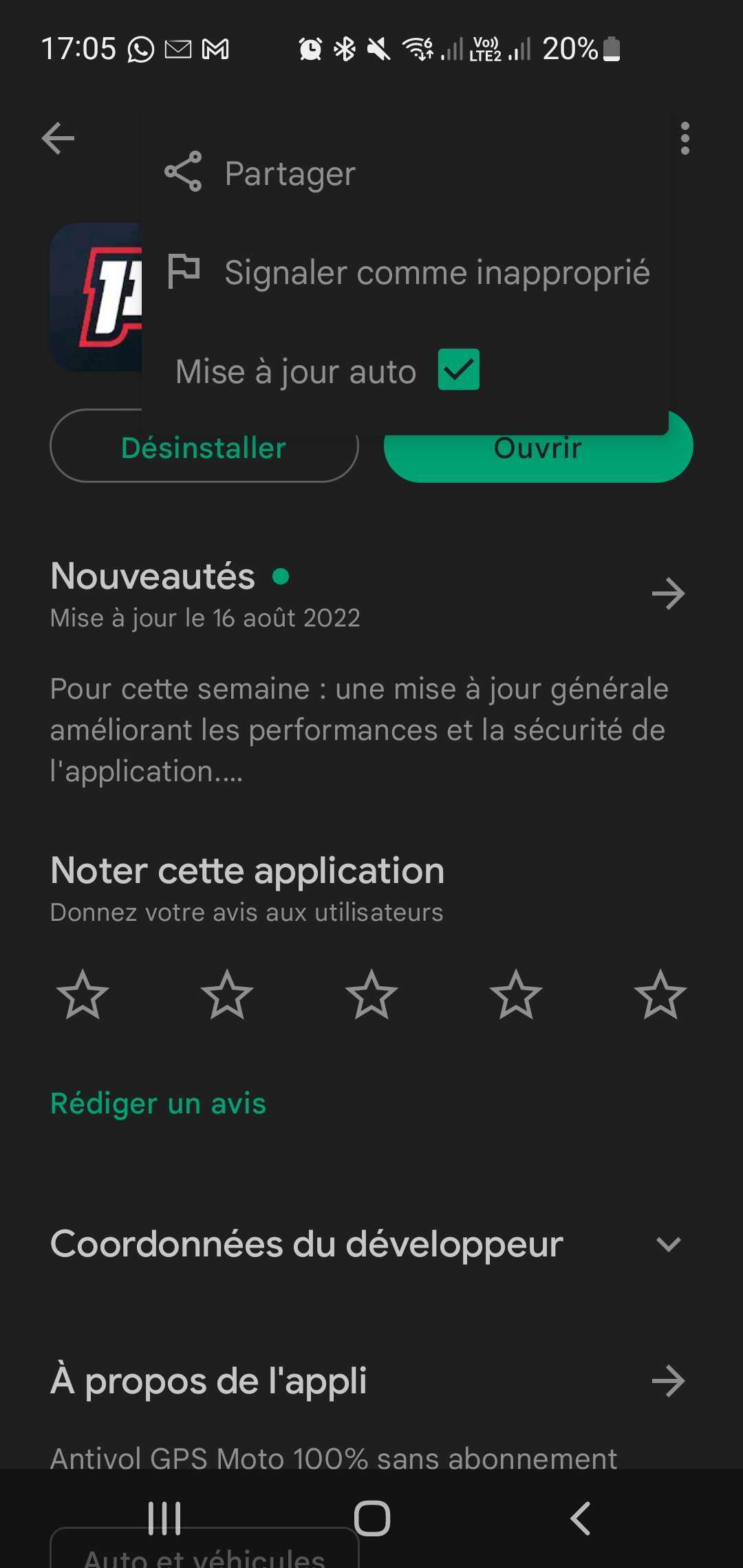
Task: Choose Signaler comme inapproprié
Action: tap(405, 272)
